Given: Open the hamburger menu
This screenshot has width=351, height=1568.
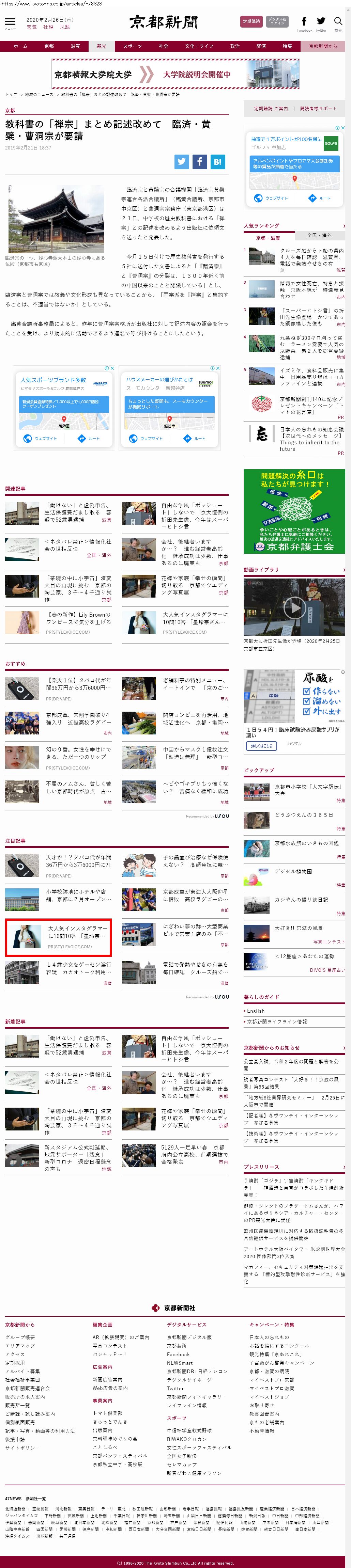Looking at the screenshot, I should click(10, 22).
